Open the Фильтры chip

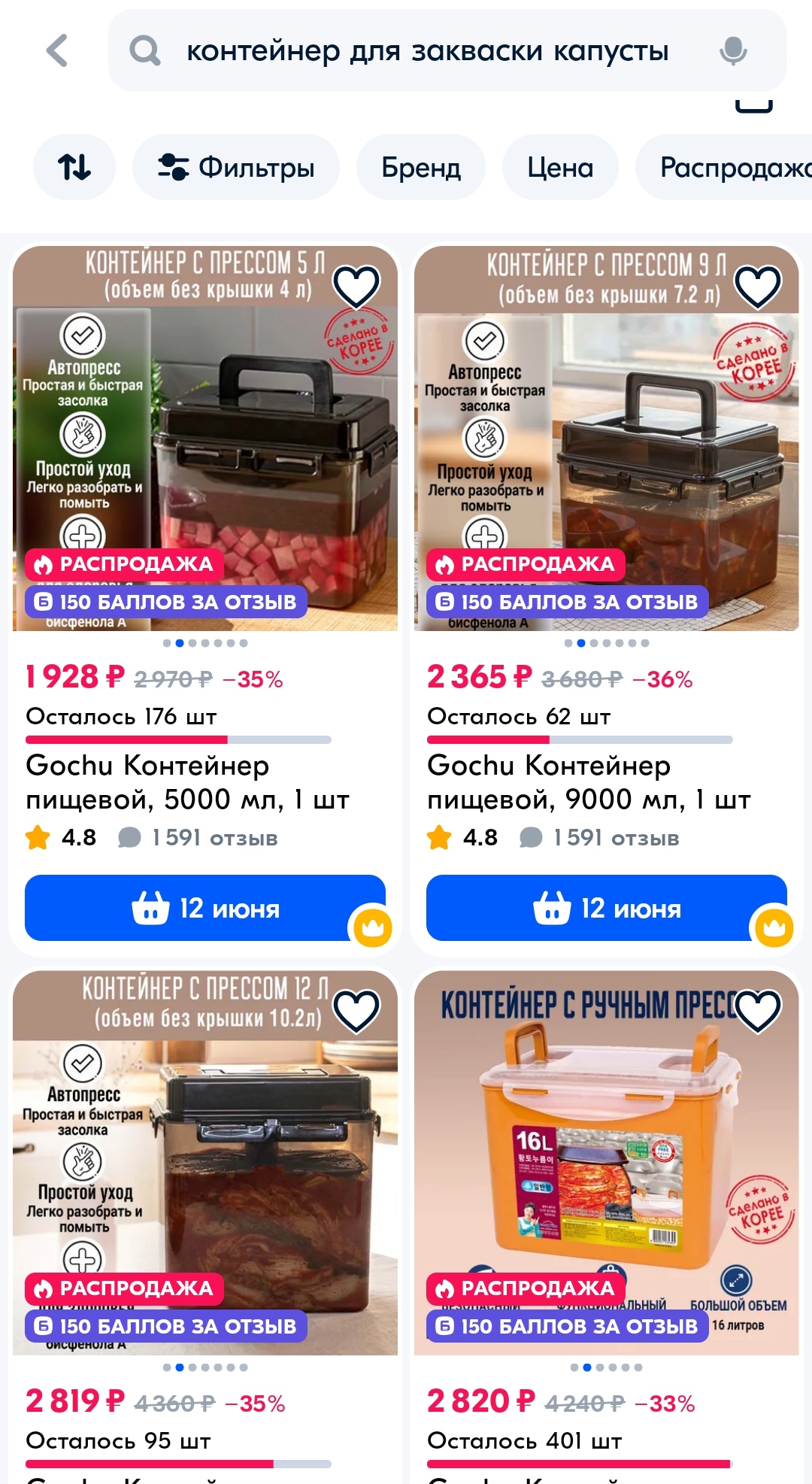click(x=236, y=167)
